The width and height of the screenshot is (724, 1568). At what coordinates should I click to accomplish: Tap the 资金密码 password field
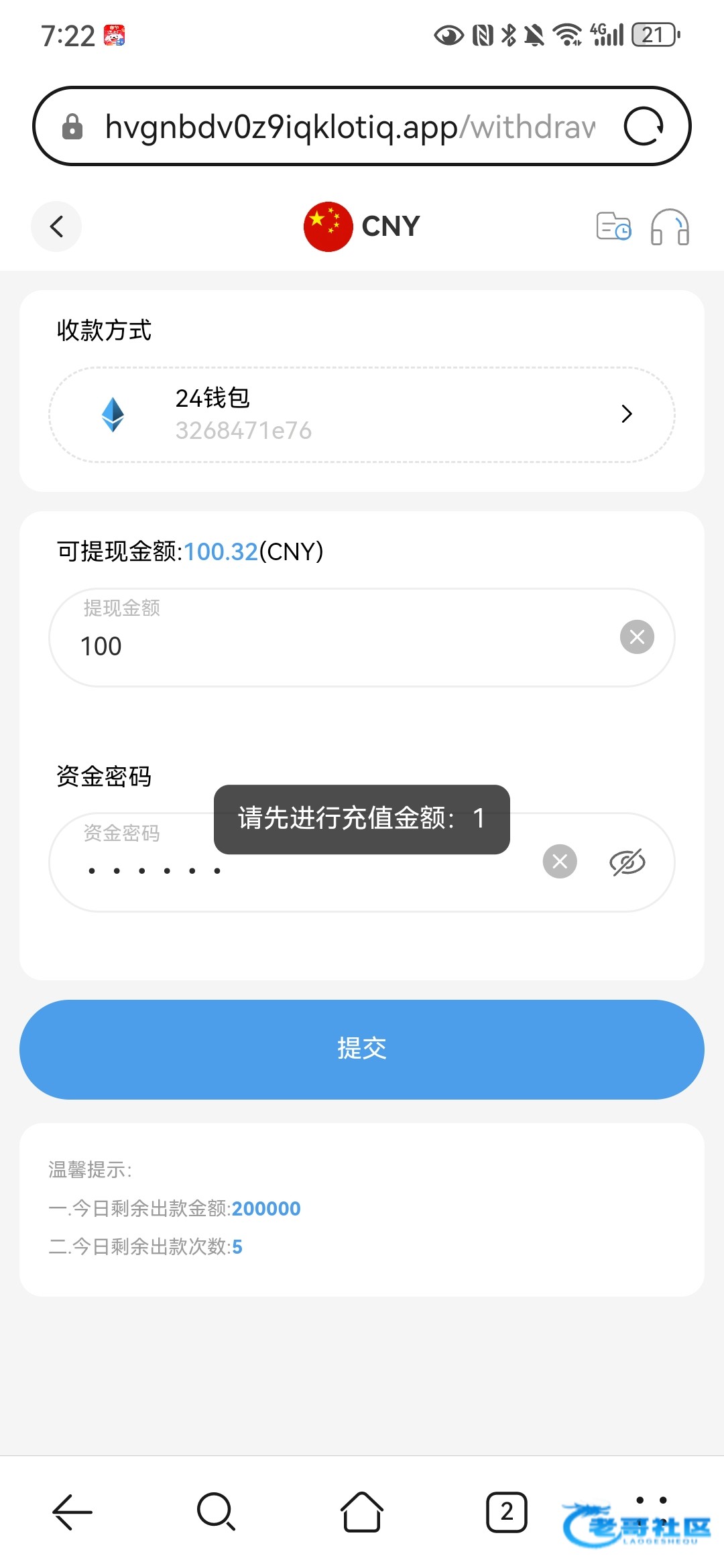pos(295,862)
